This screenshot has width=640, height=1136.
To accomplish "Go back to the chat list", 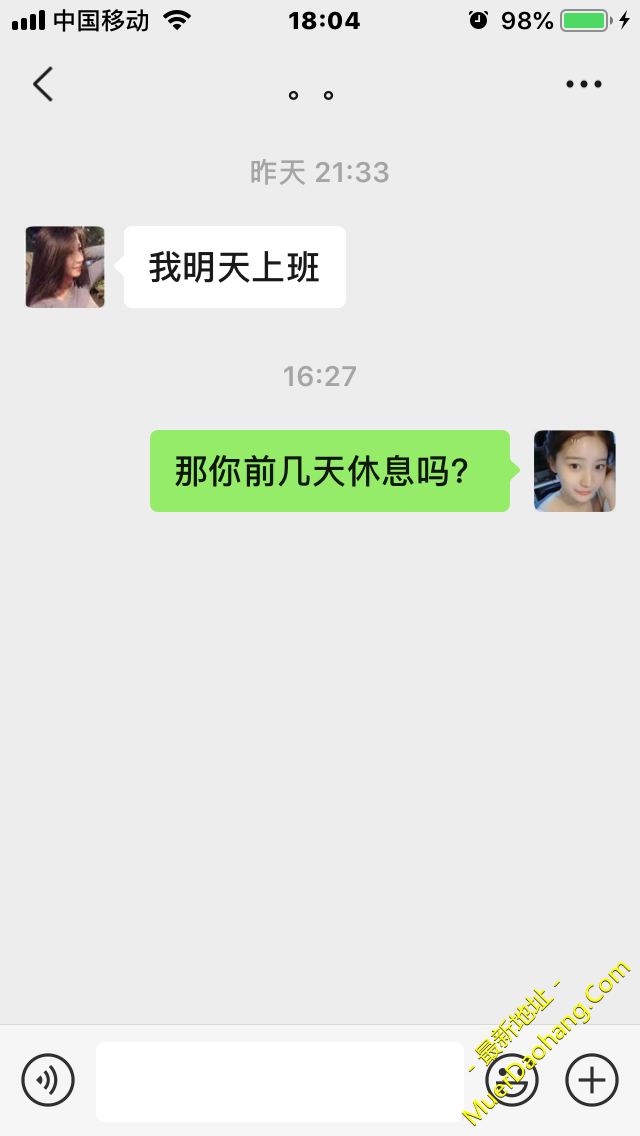I will click(x=42, y=85).
